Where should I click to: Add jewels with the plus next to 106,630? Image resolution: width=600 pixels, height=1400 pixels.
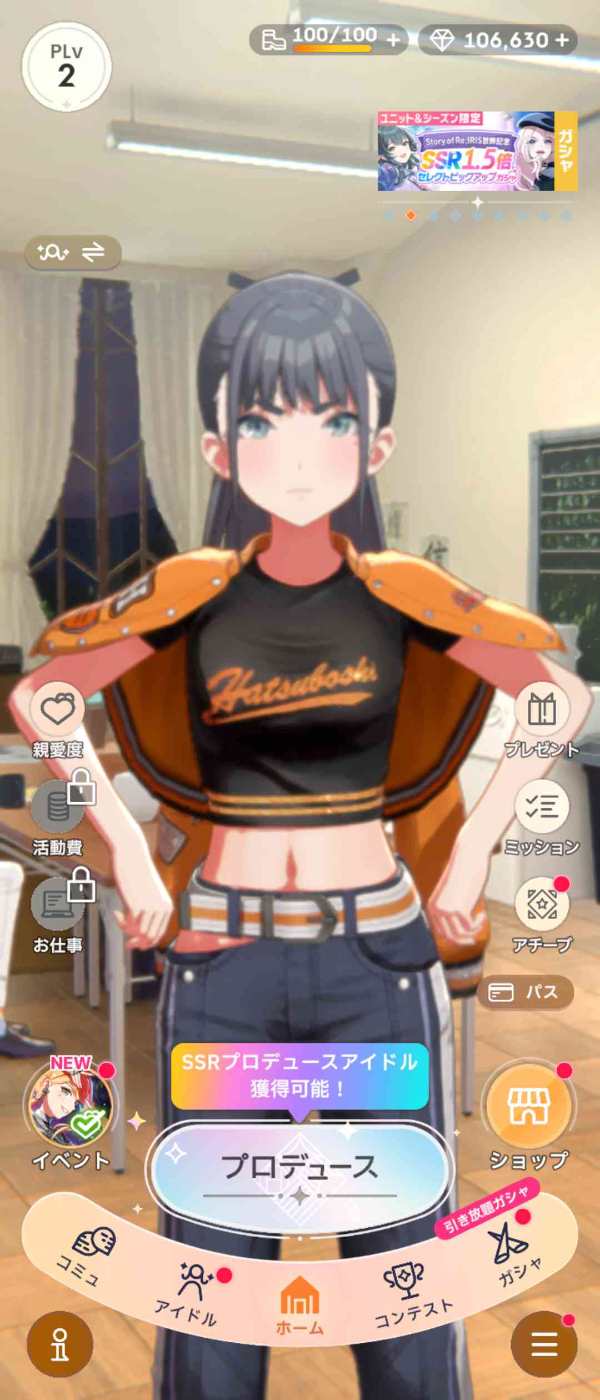563,40
